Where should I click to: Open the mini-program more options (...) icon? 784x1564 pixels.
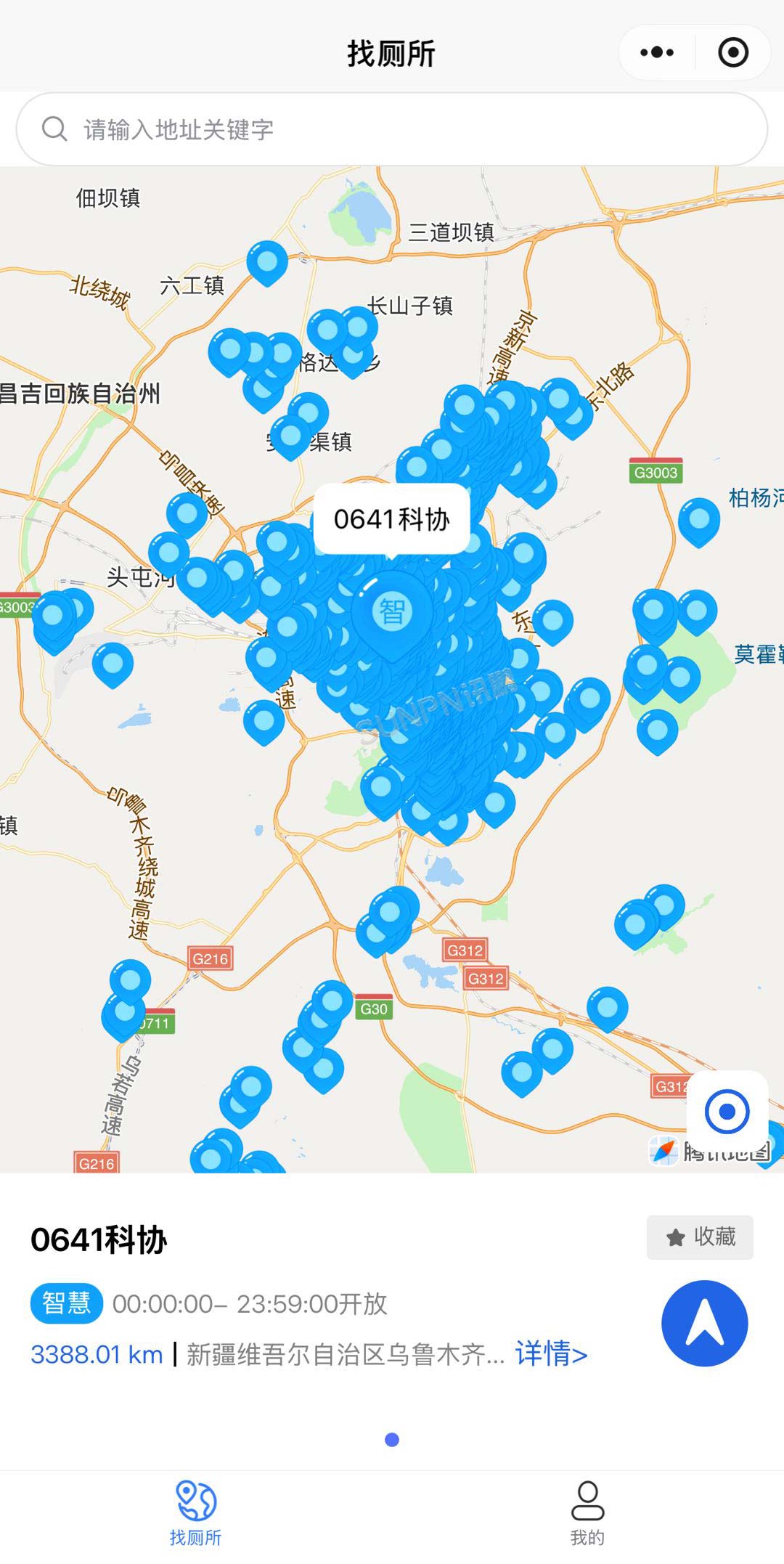tap(656, 52)
